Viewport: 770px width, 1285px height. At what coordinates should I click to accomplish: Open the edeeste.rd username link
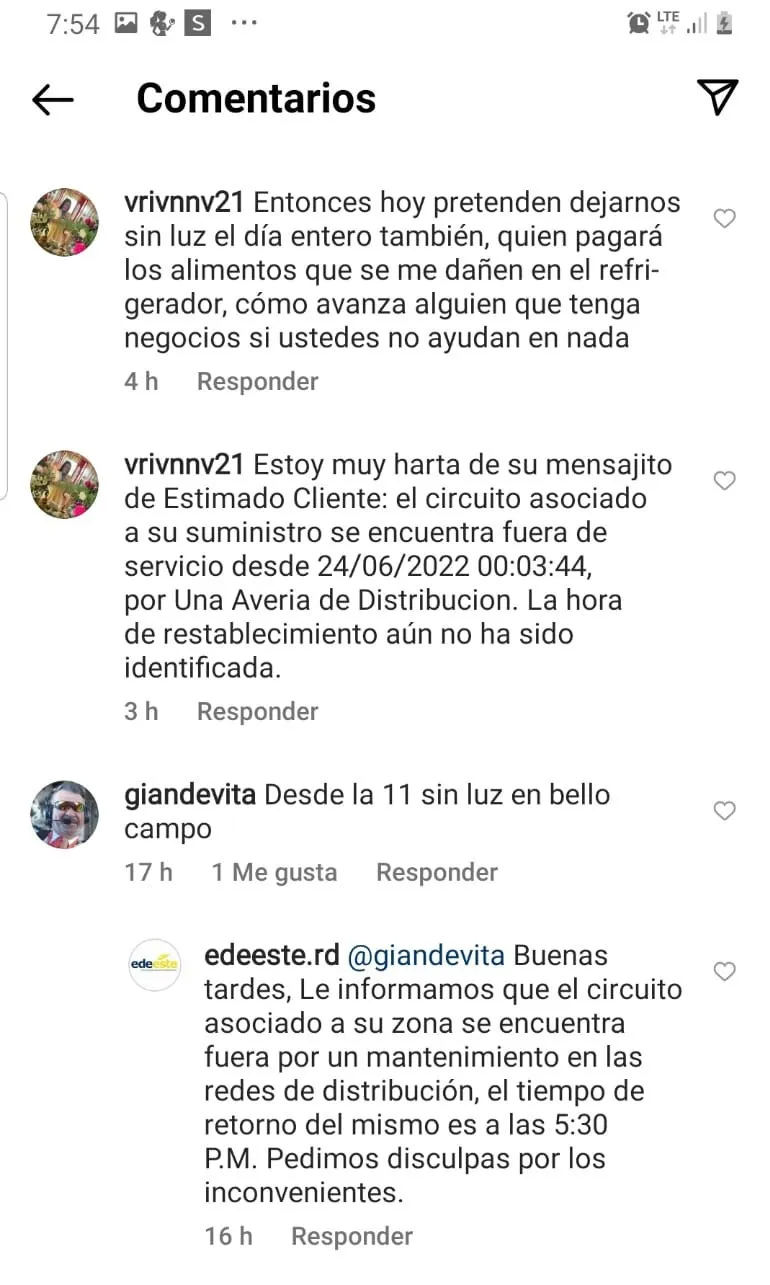[x=271, y=955]
